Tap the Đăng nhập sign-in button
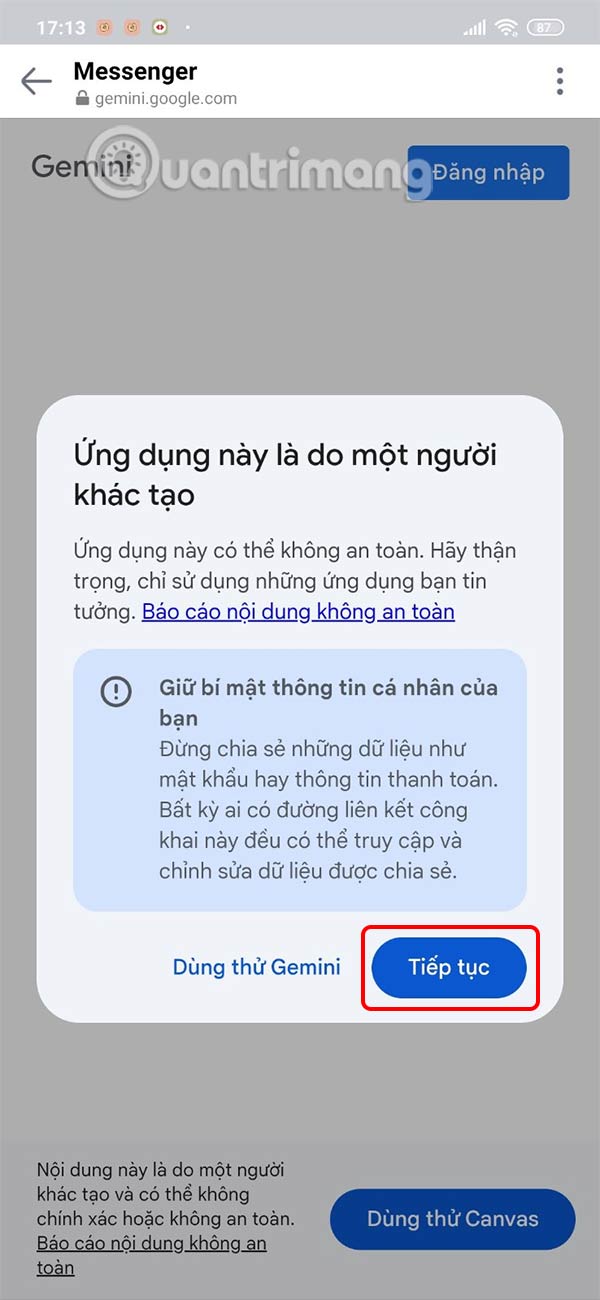Image resolution: width=600 pixels, height=1300 pixels. [488, 172]
